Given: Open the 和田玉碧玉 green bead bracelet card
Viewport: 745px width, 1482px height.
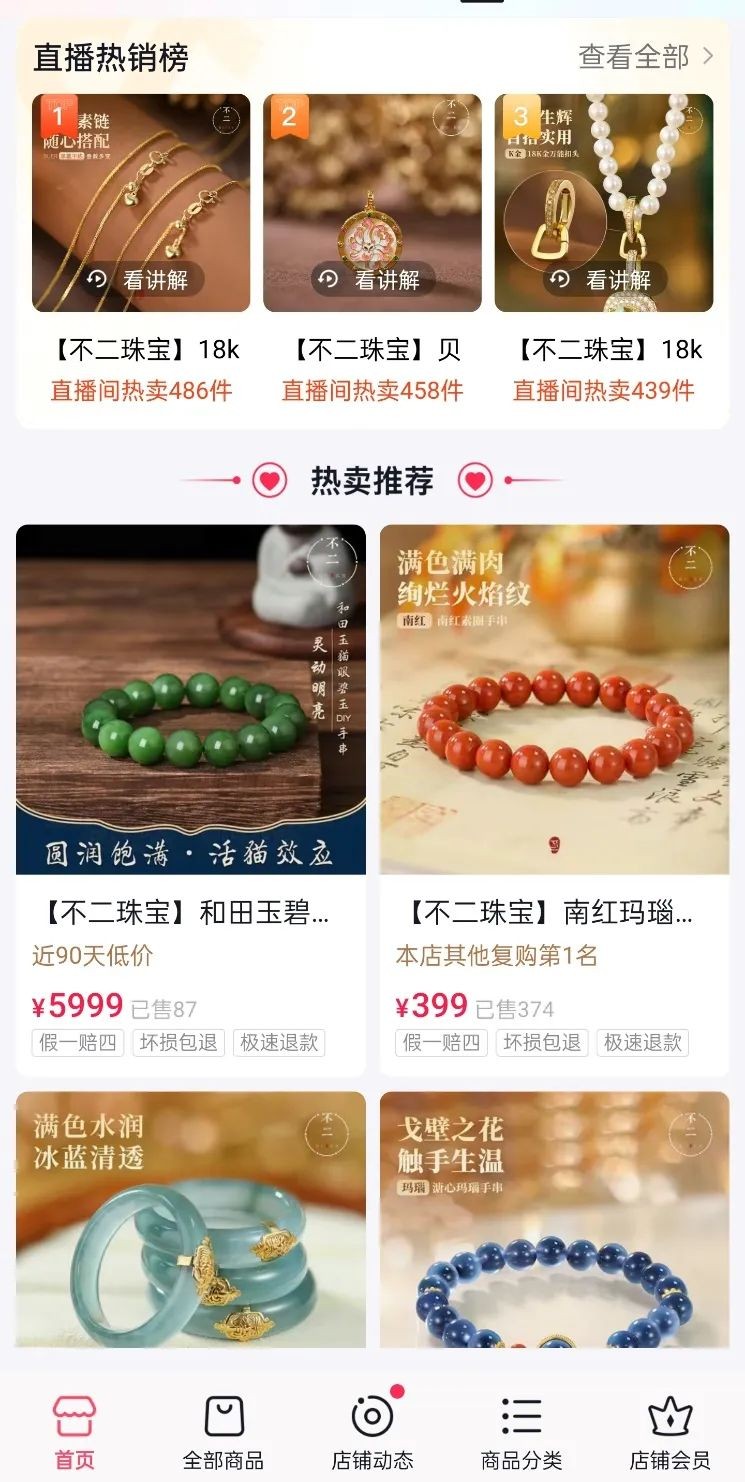Looking at the screenshot, I should tap(191, 699).
